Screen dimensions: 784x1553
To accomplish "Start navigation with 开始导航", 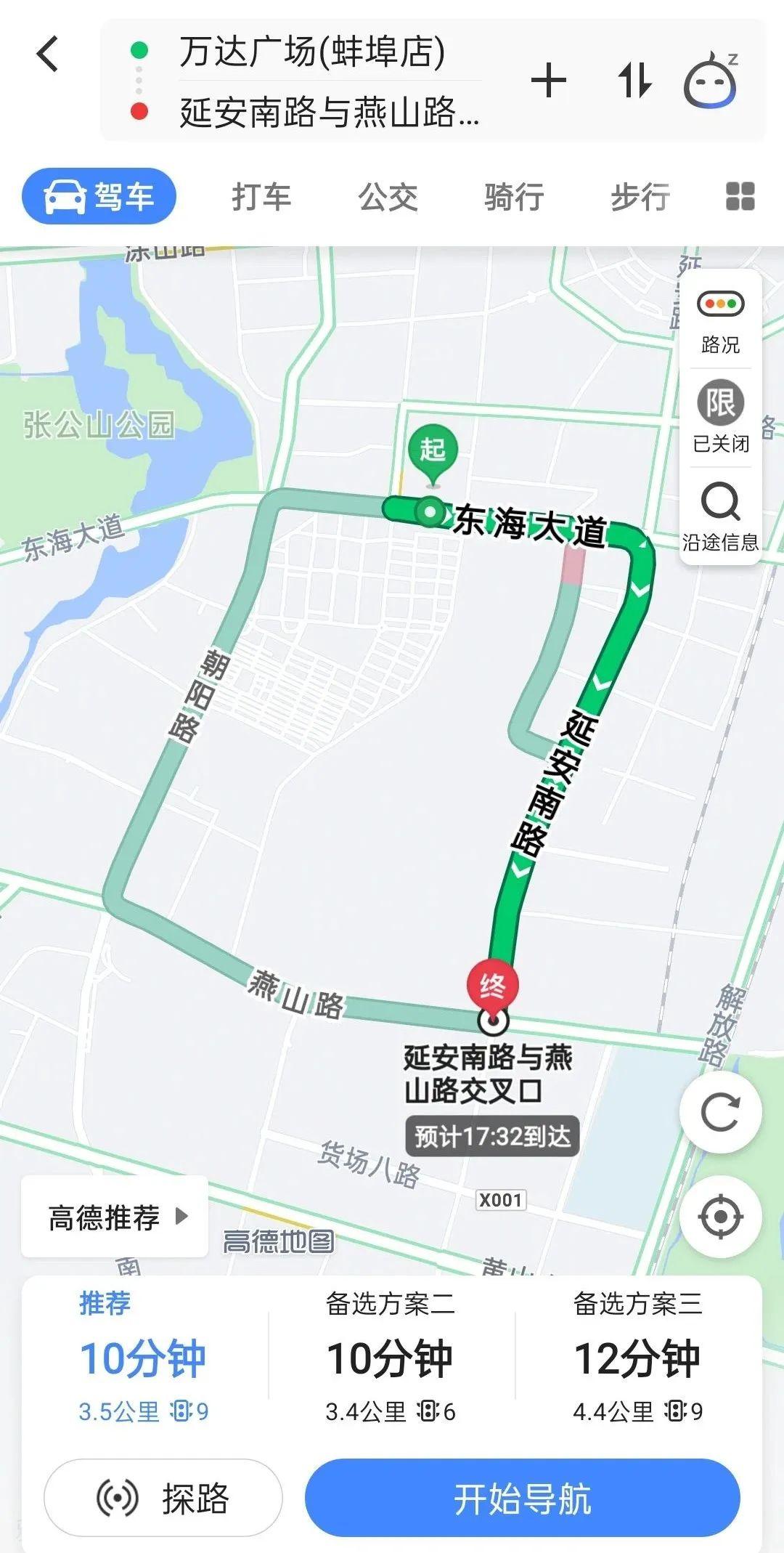I will click(522, 1498).
